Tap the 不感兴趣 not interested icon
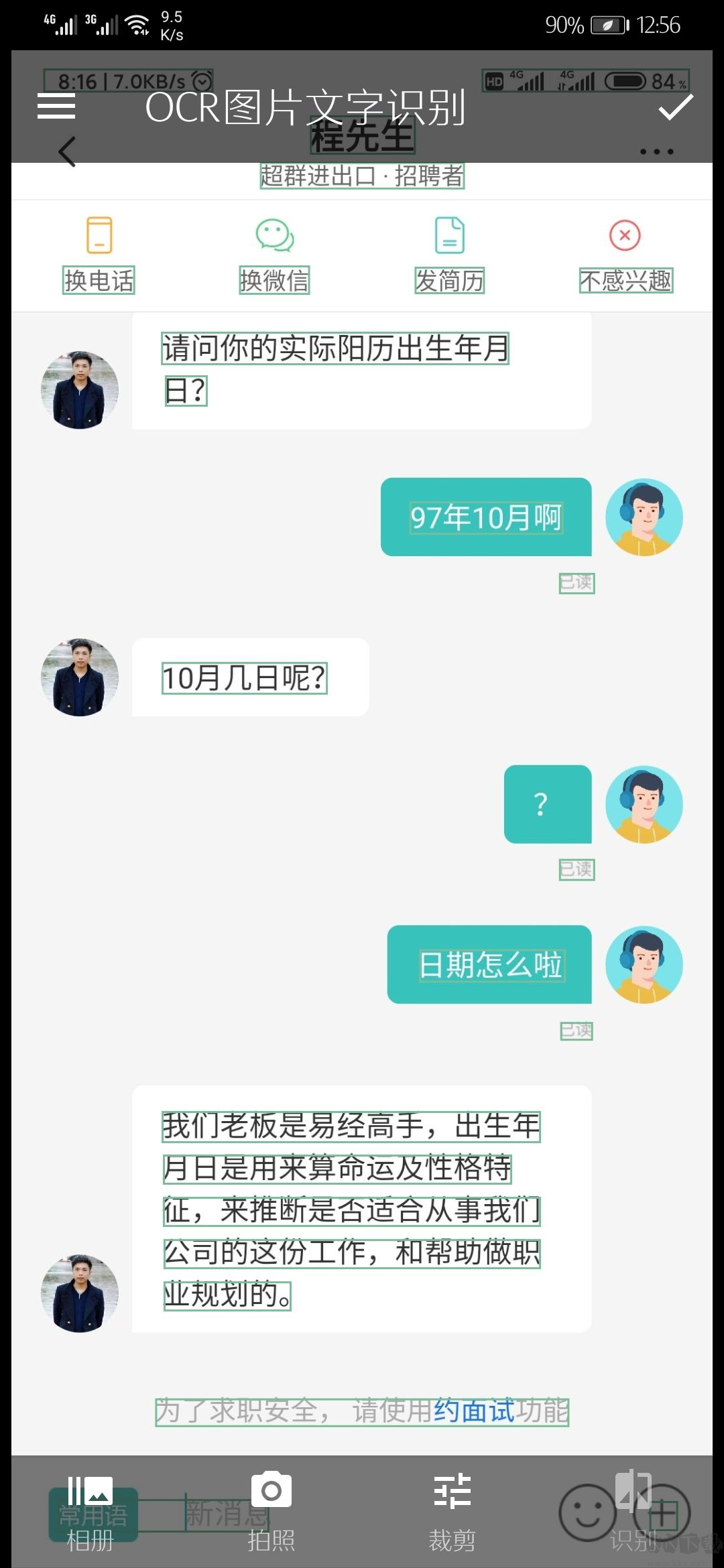724x1568 pixels. point(623,251)
